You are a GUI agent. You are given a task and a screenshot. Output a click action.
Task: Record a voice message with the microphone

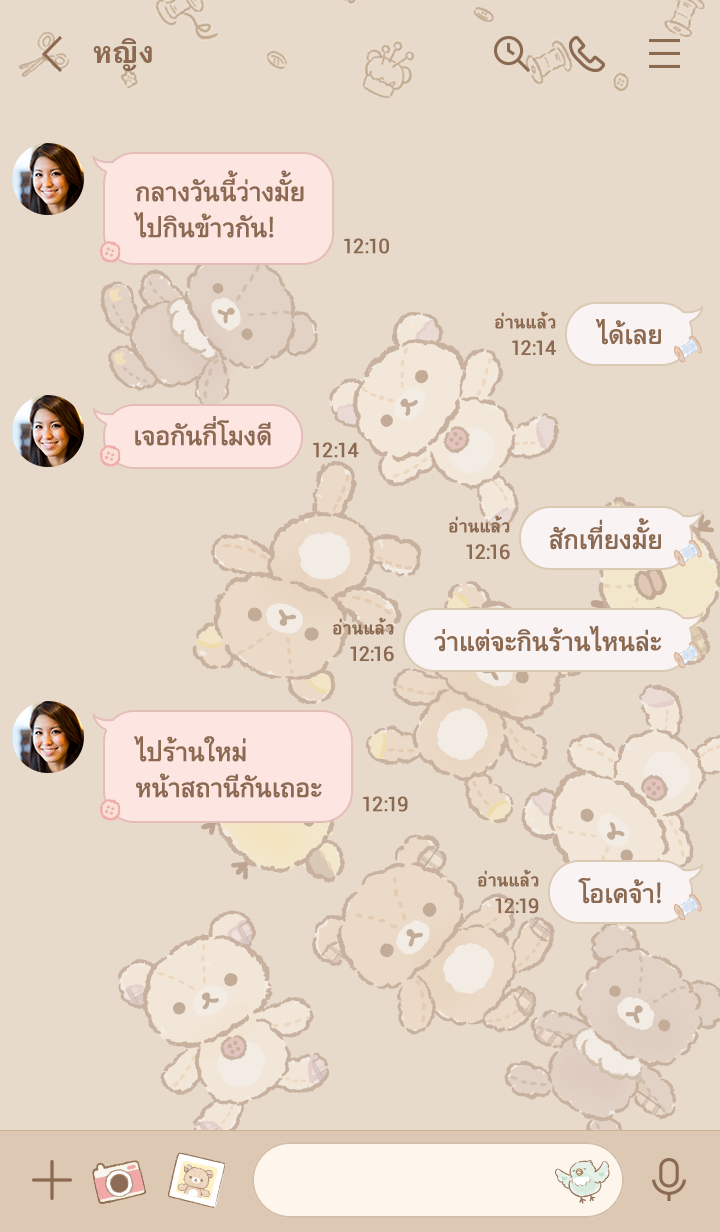point(668,1180)
